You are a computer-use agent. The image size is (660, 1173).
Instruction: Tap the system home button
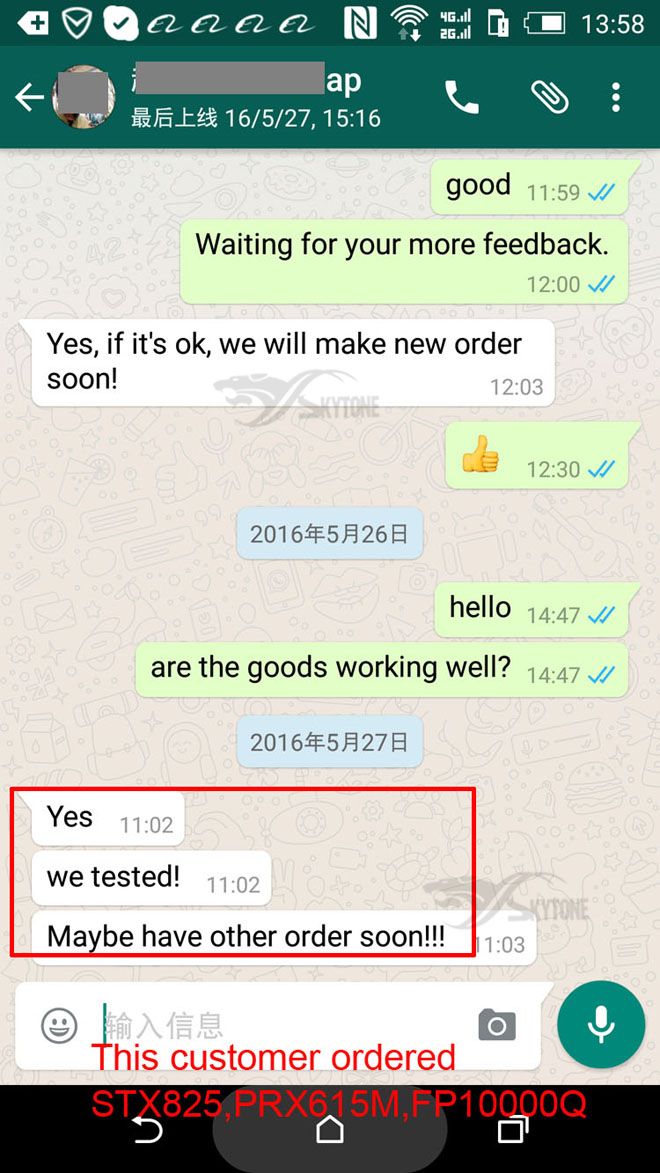click(329, 1130)
